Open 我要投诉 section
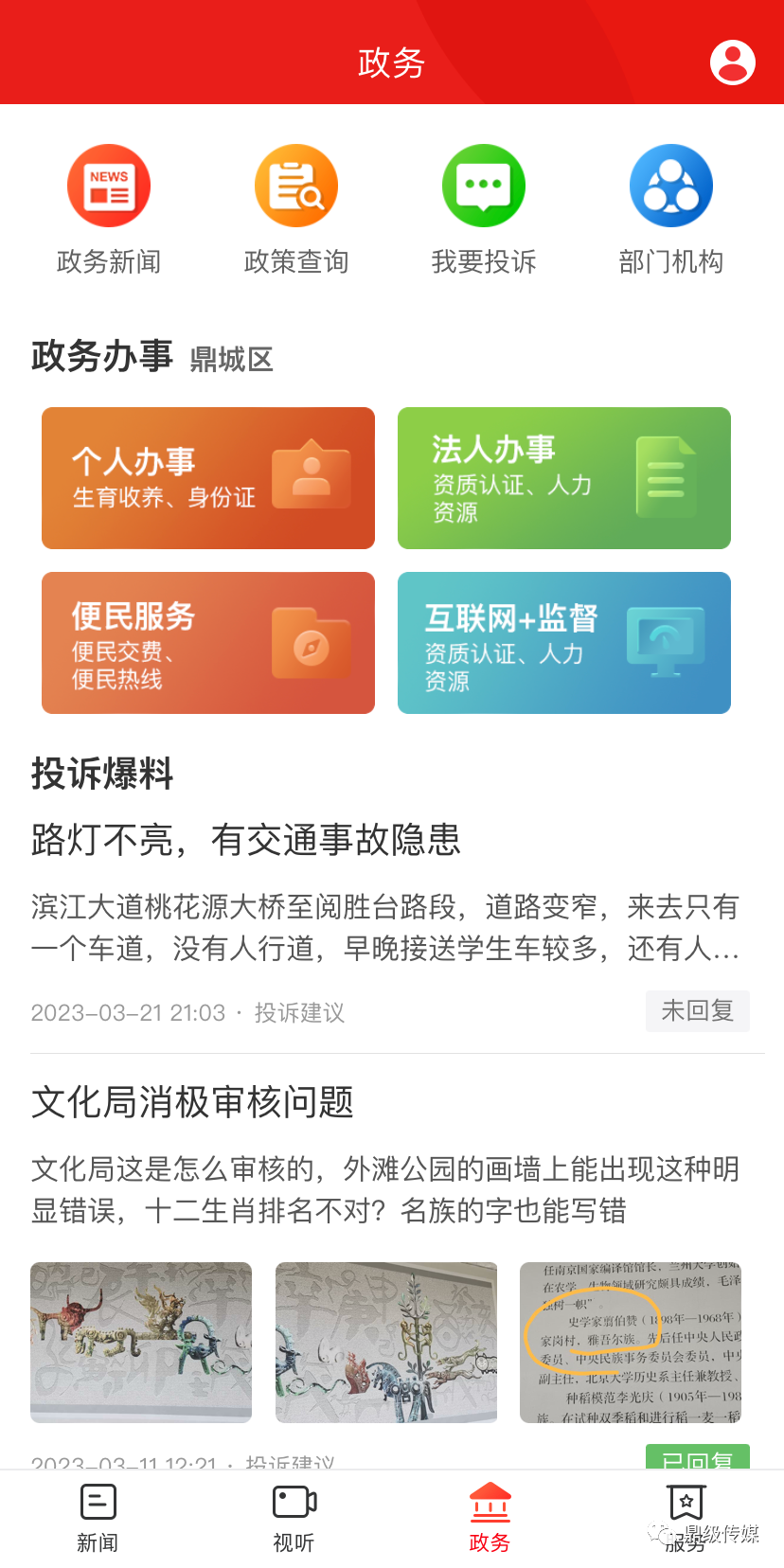Viewport: 784px width, 1568px height. point(484,210)
